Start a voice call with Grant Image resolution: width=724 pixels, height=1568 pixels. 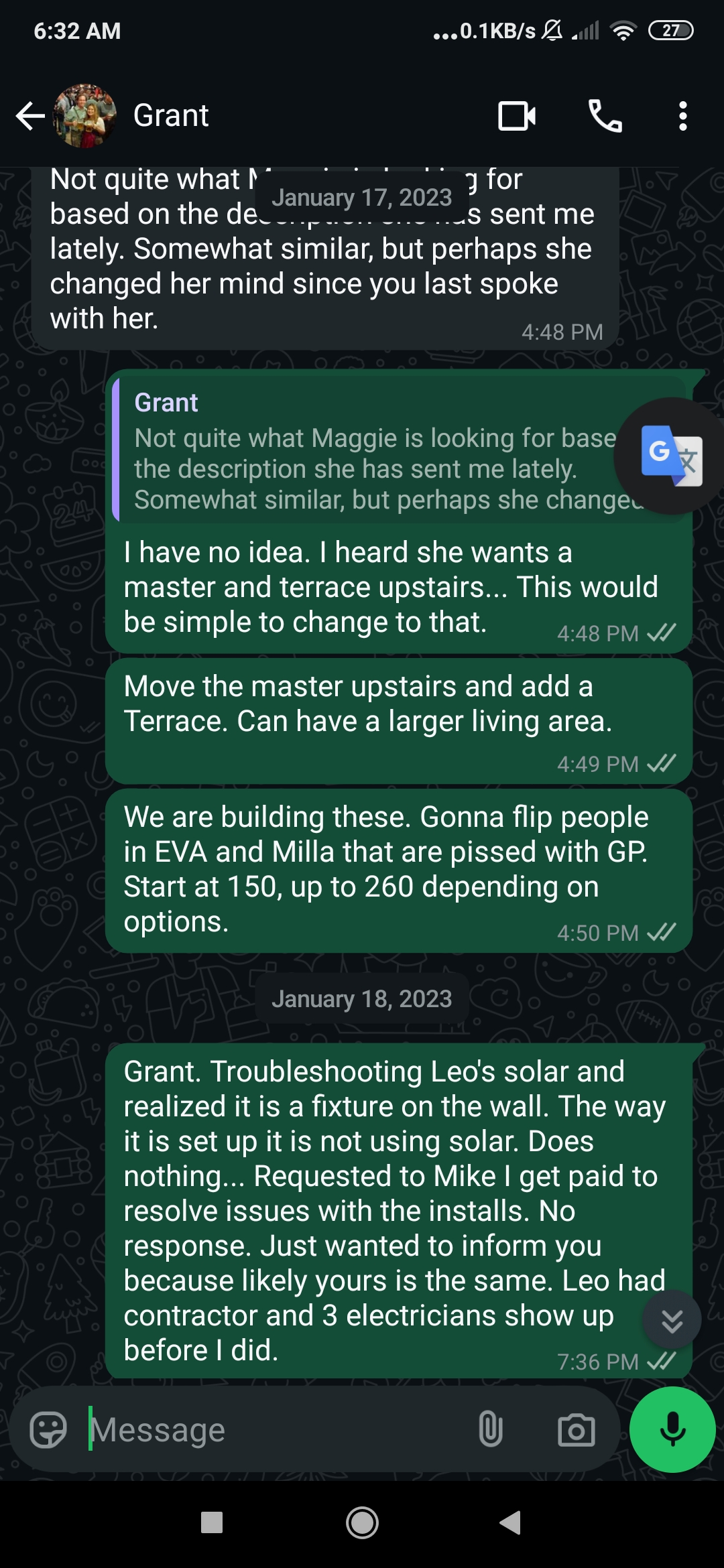[x=605, y=116]
